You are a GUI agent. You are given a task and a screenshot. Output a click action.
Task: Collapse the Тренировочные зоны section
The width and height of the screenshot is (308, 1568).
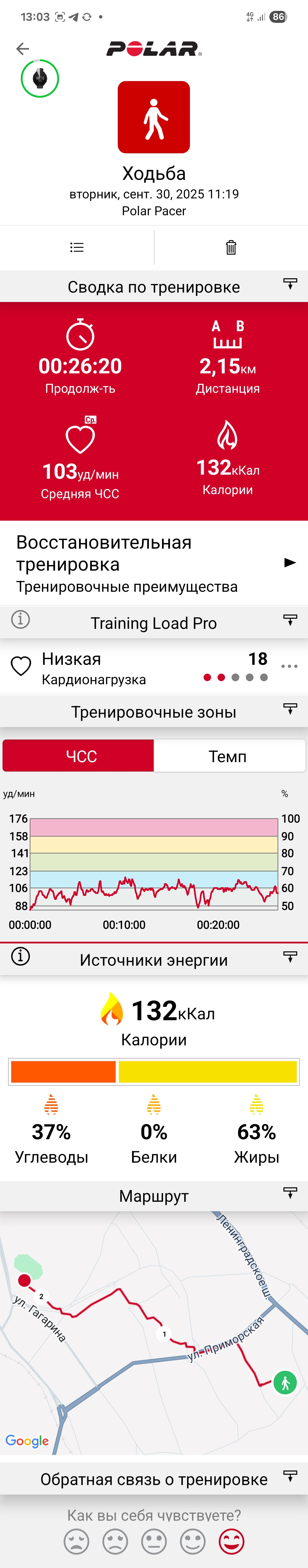(290, 709)
